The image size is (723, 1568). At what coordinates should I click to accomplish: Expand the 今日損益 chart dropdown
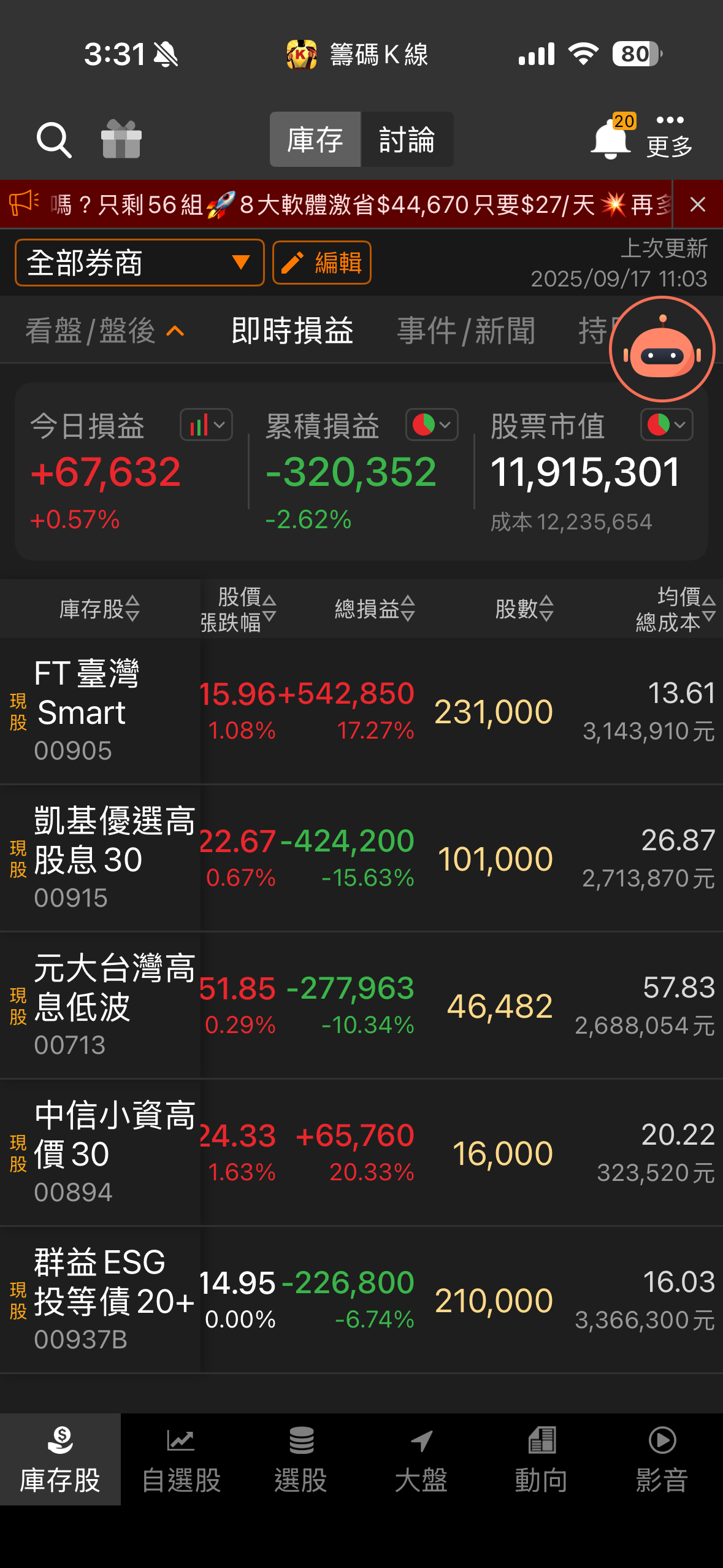(206, 425)
